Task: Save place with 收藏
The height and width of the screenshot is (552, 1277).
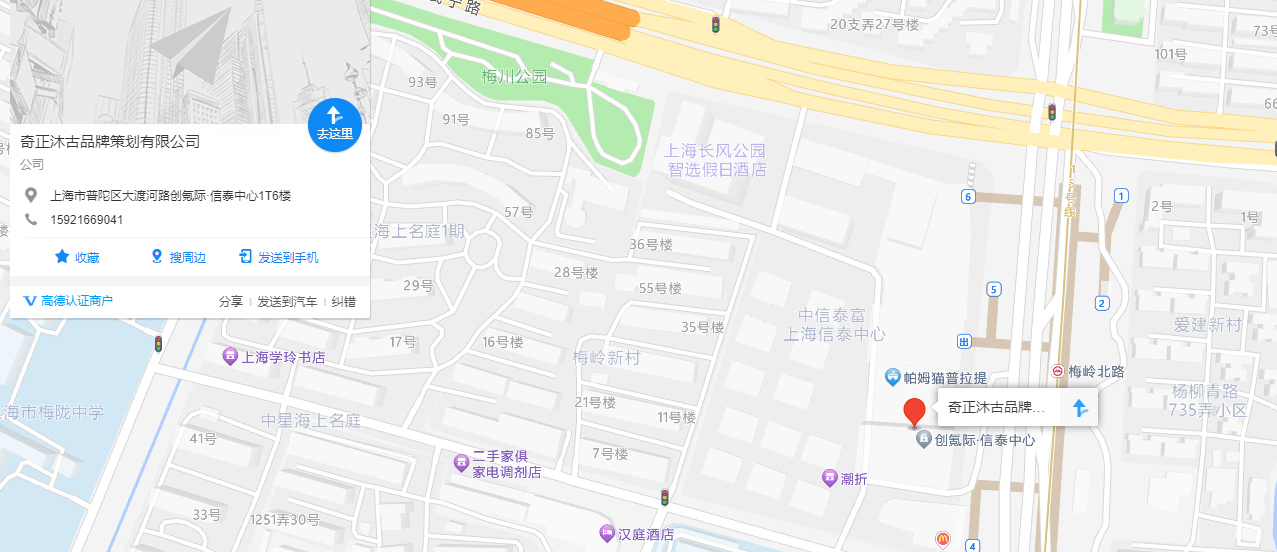Action: [x=76, y=258]
